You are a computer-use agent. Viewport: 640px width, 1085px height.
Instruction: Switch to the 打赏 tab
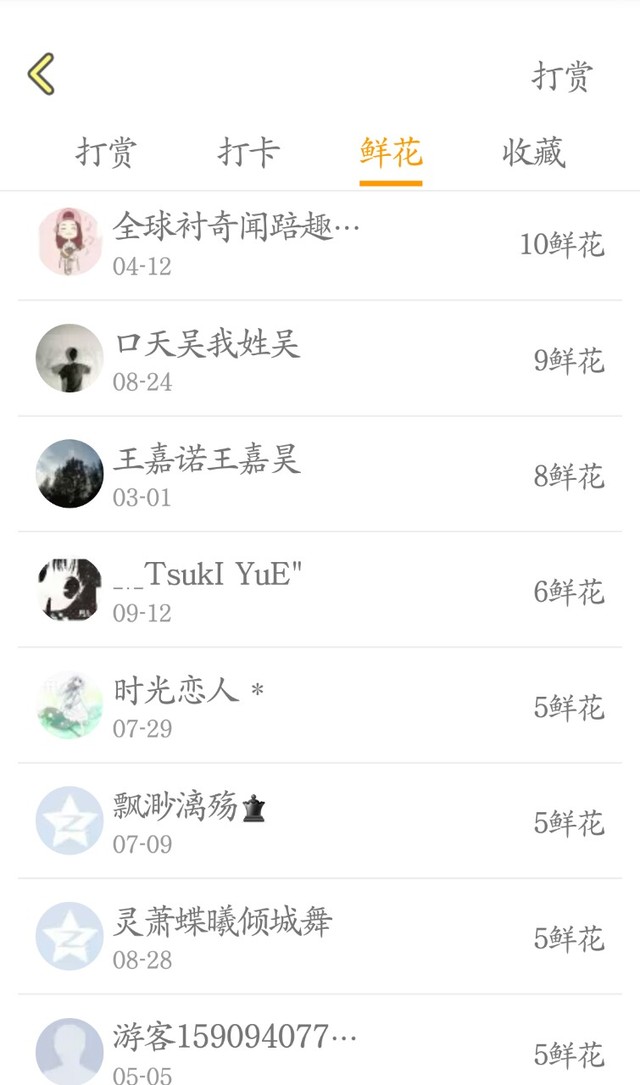106,154
